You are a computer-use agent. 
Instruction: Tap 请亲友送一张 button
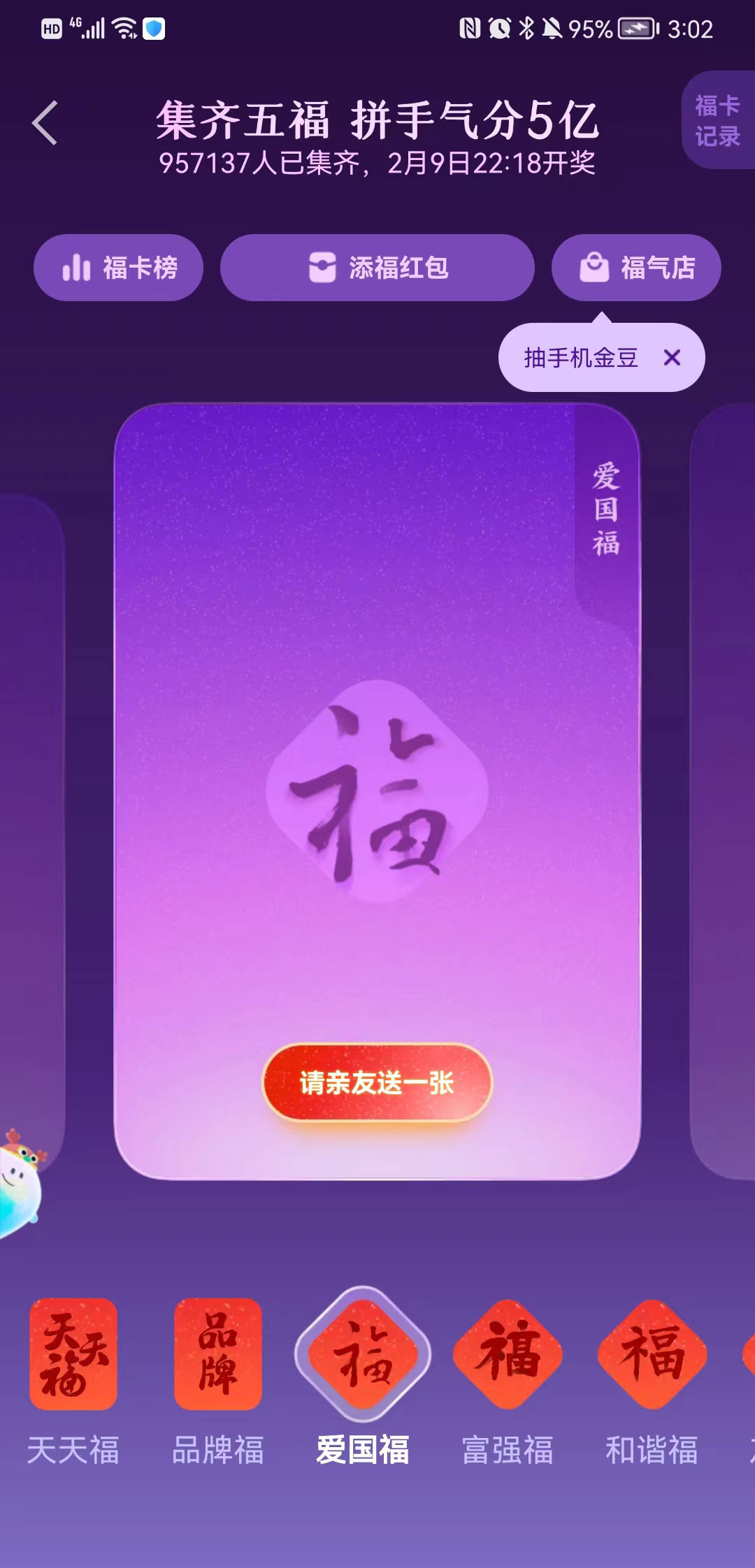click(x=377, y=1082)
